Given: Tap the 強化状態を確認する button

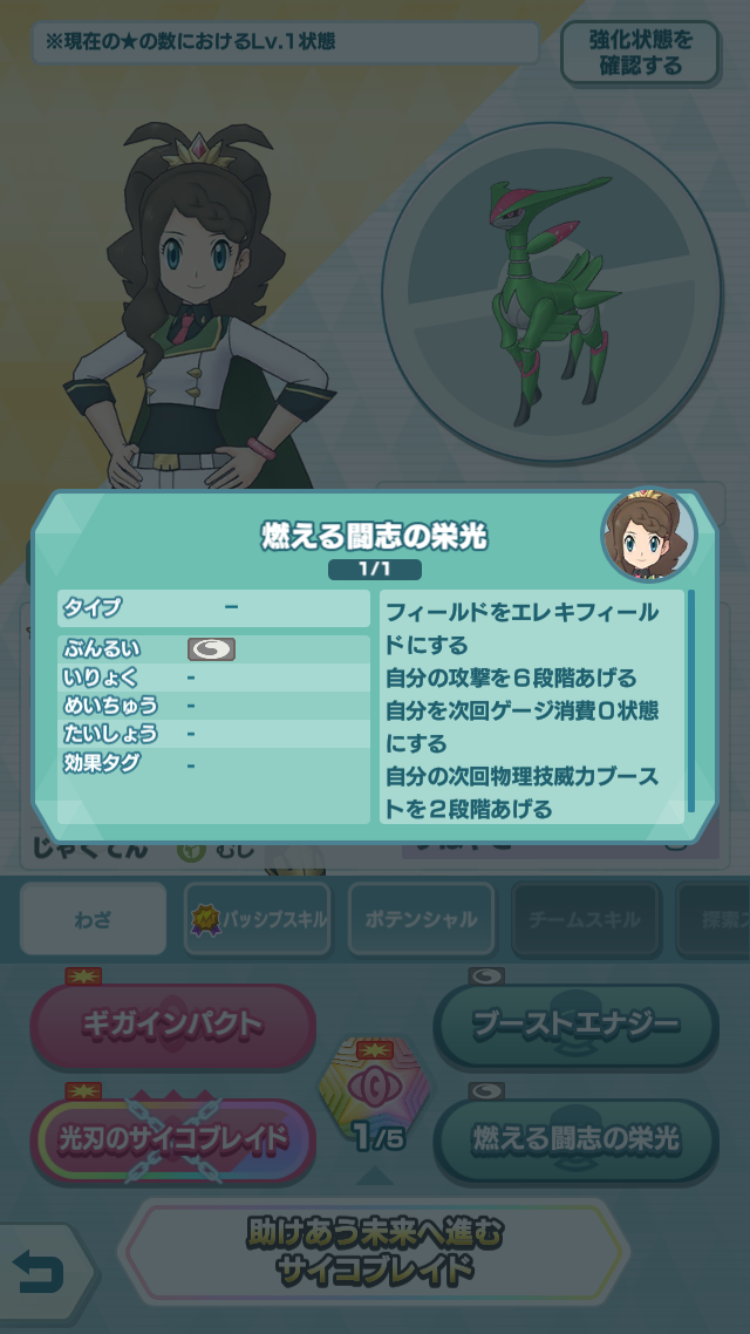Looking at the screenshot, I should pyautogui.click(x=640, y=52).
